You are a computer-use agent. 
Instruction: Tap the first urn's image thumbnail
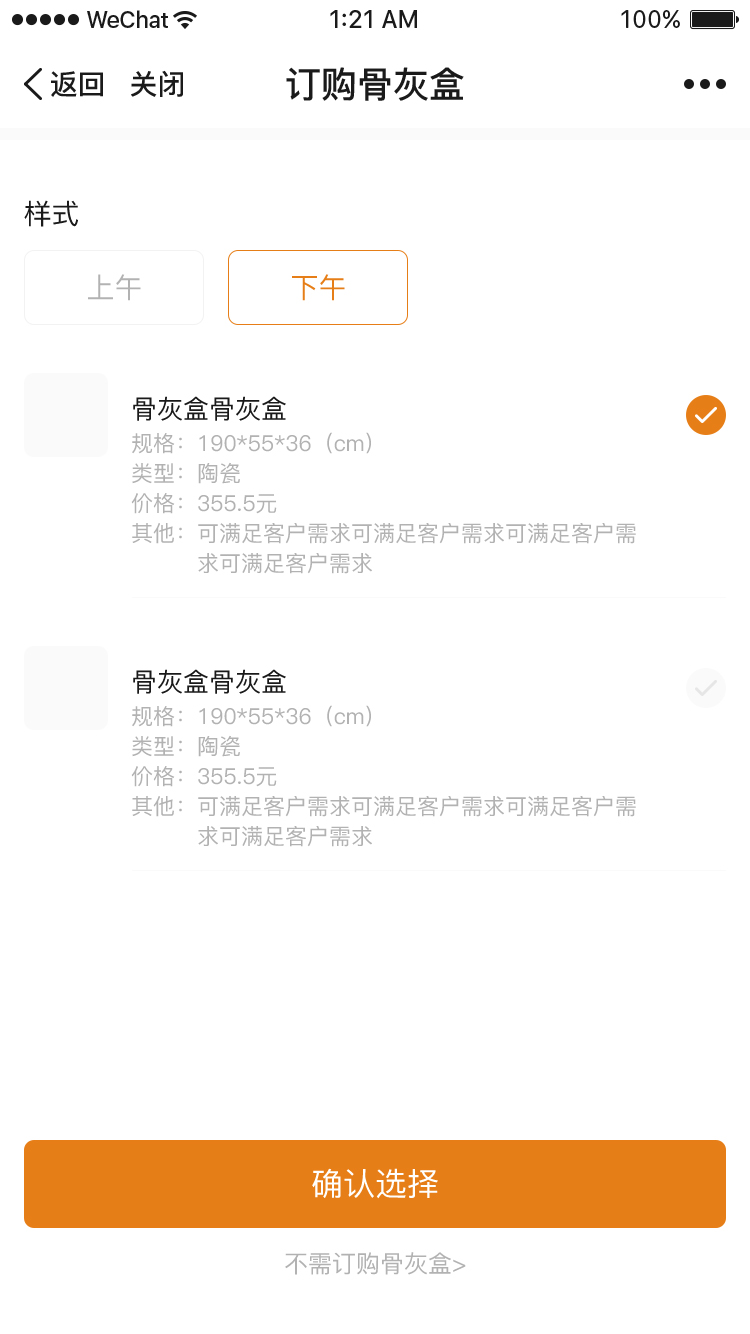point(65,414)
